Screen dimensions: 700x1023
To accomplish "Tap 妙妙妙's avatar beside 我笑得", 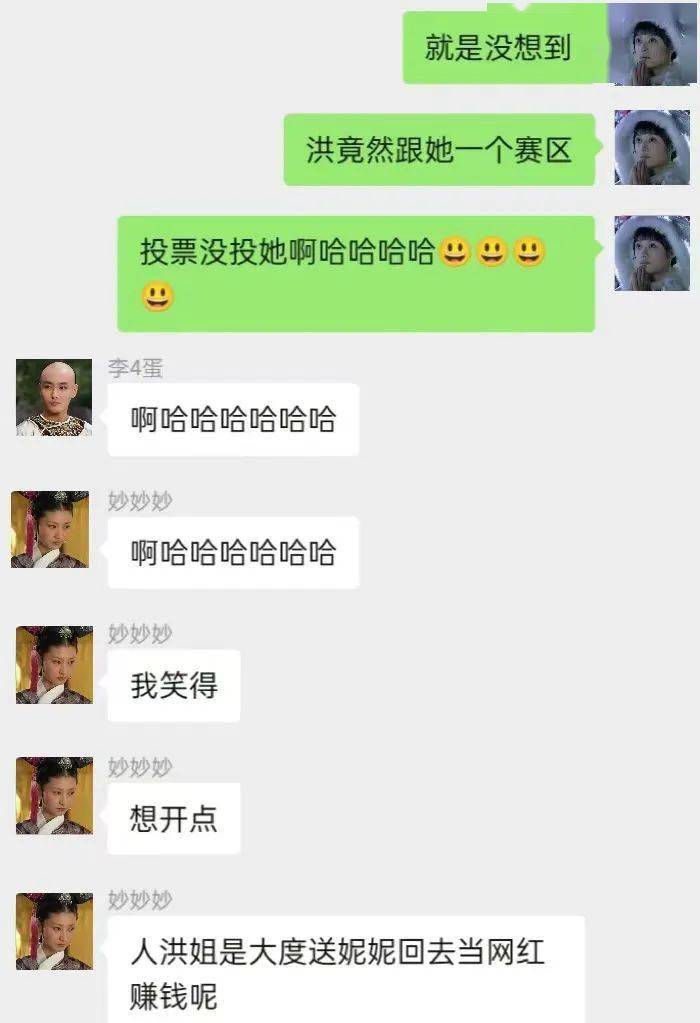I will [54, 664].
